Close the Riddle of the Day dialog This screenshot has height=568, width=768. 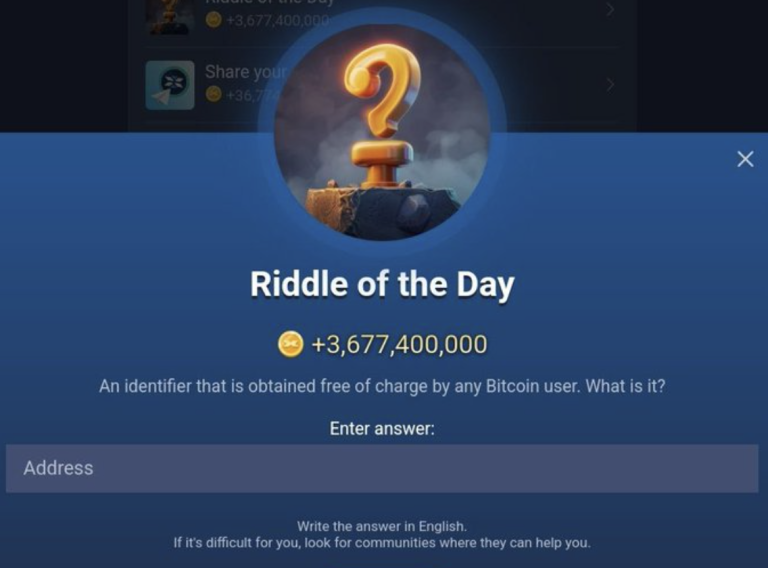pyautogui.click(x=745, y=159)
